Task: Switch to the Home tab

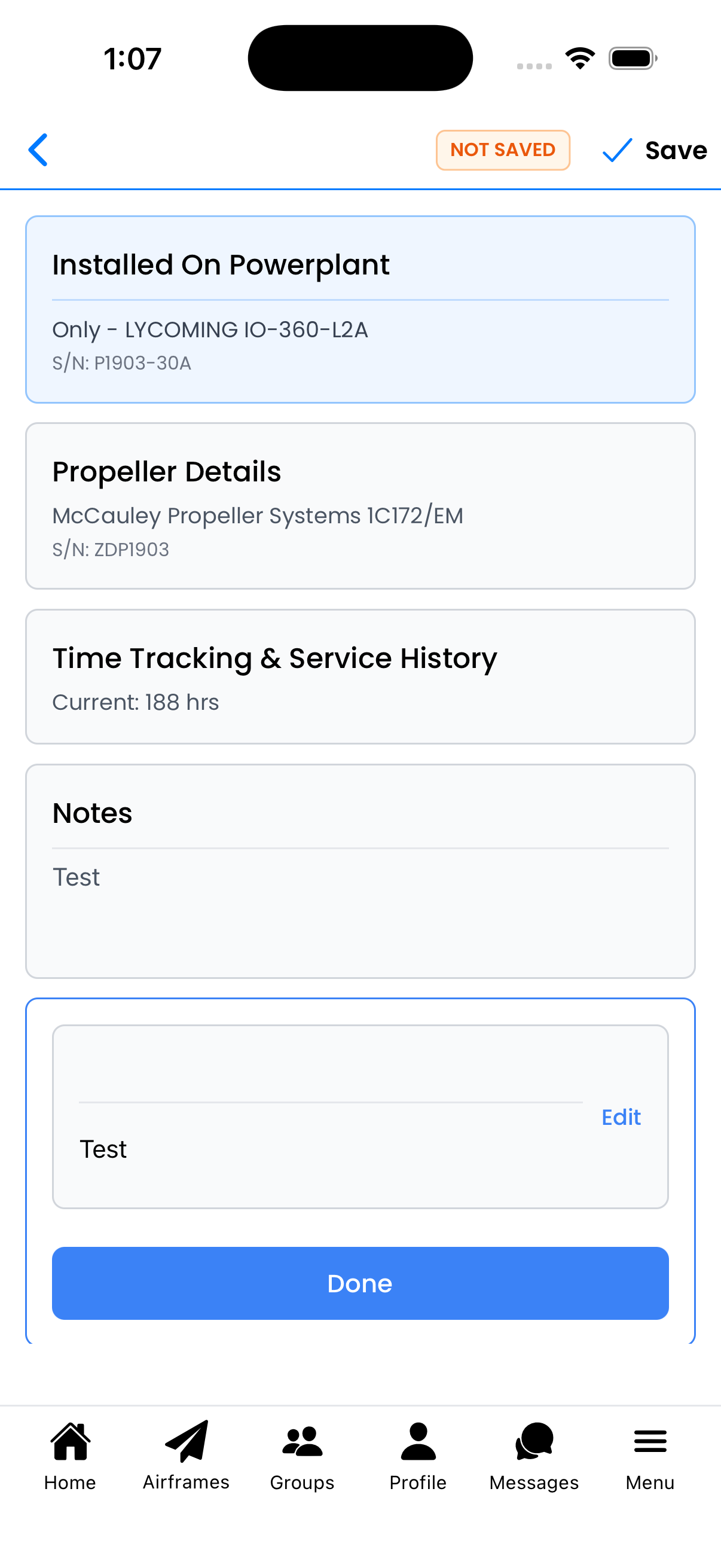Action: click(70, 1456)
